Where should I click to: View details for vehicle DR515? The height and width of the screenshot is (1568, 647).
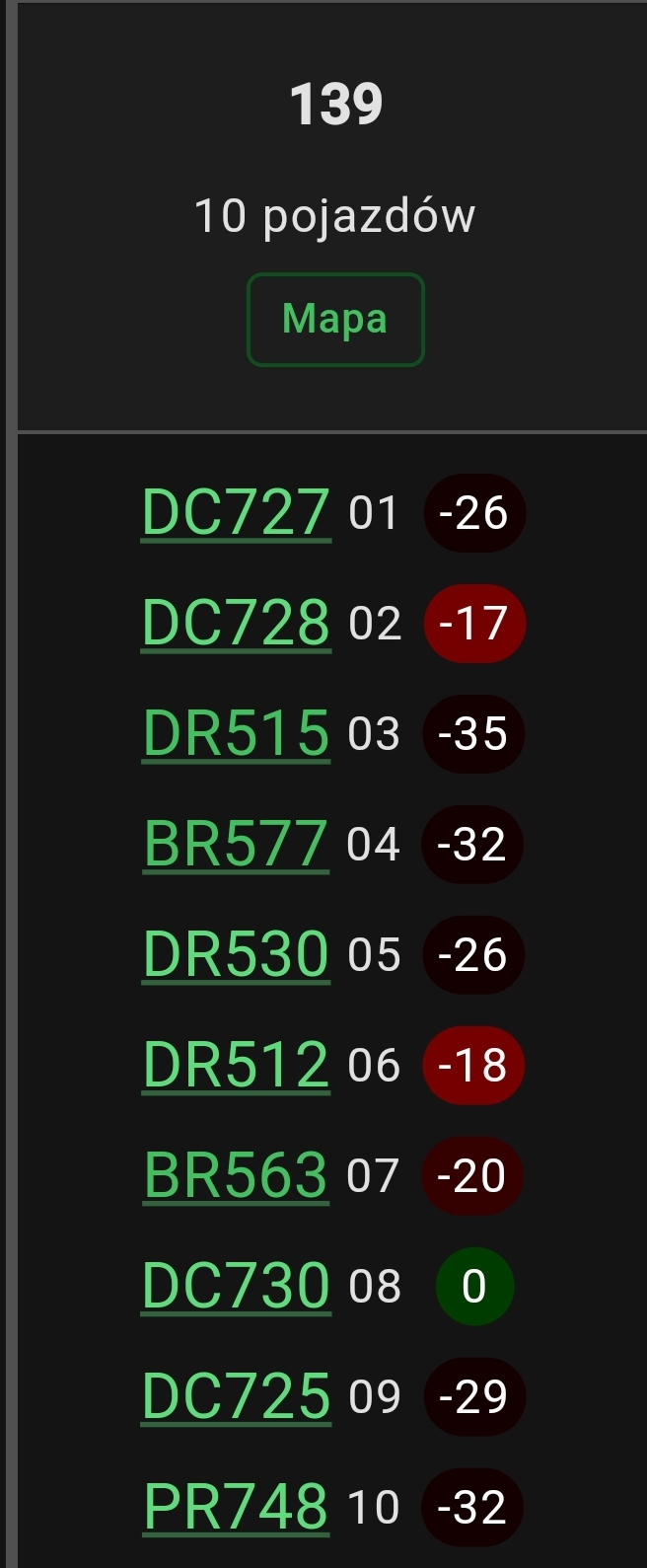click(x=236, y=734)
